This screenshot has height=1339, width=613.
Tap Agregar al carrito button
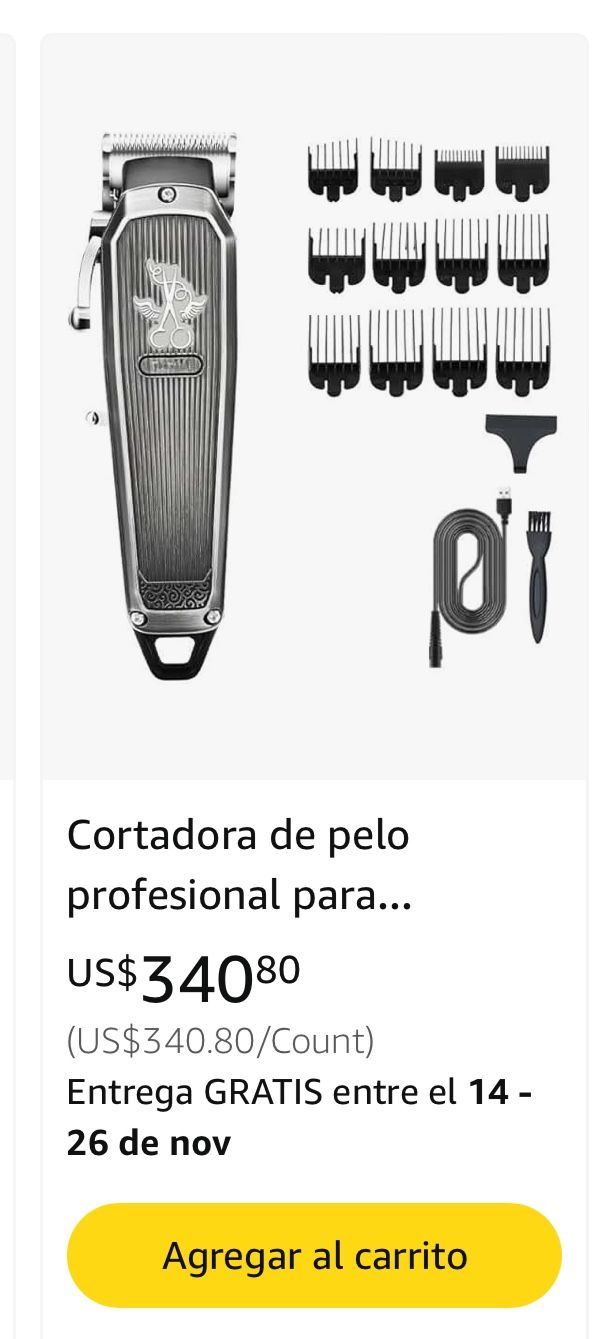pos(314,1255)
